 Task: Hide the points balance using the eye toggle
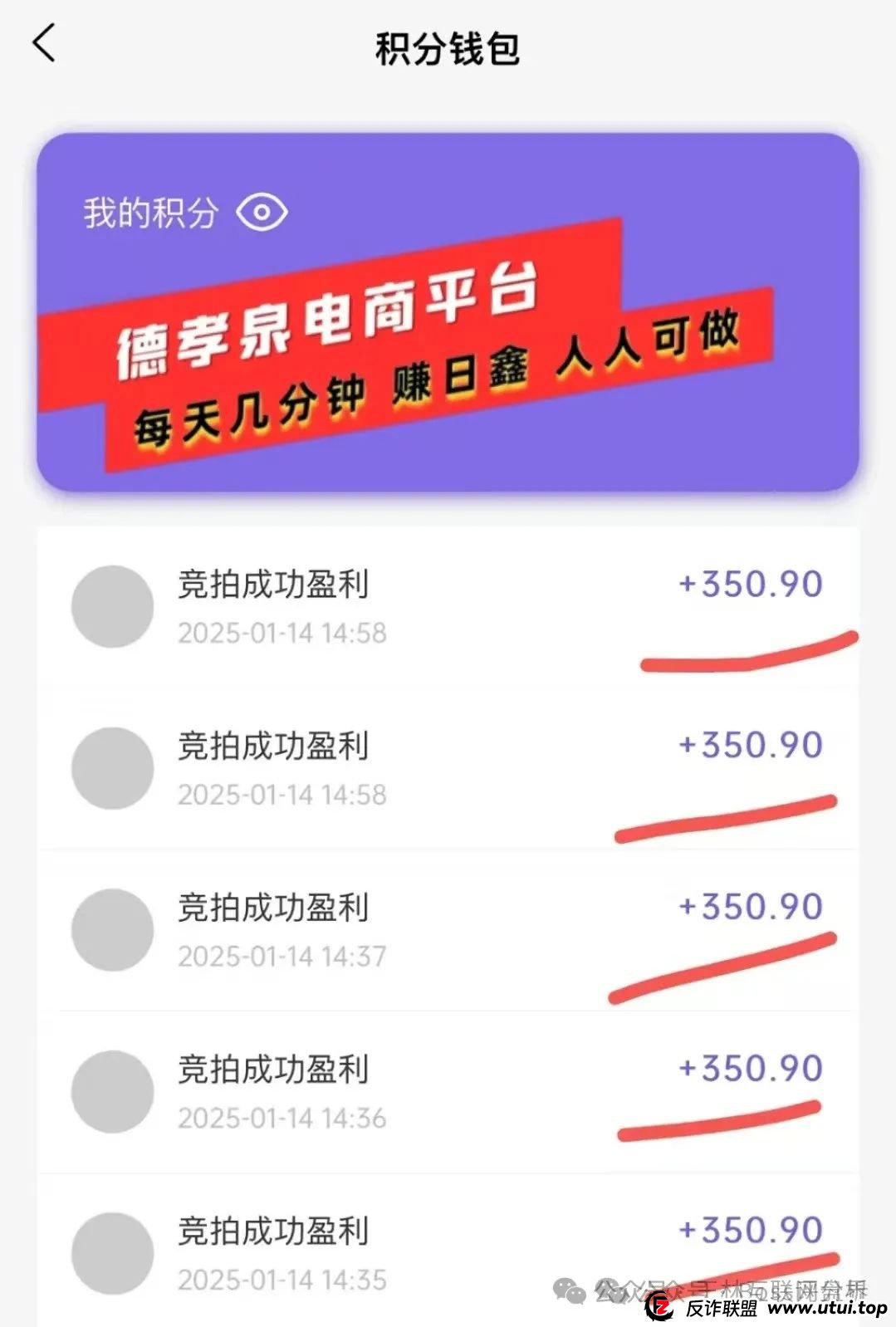click(x=262, y=214)
